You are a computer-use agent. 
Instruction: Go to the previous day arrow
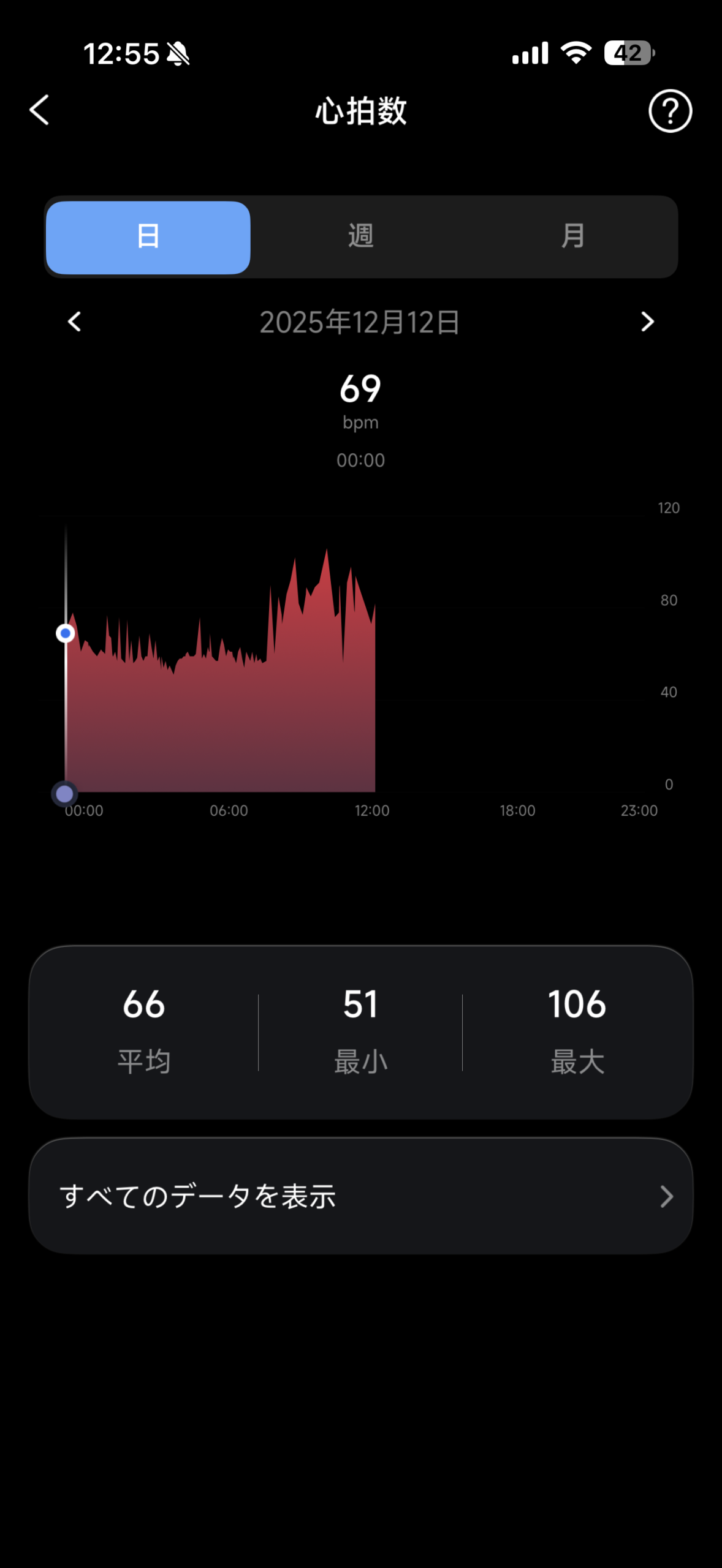click(x=75, y=322)
